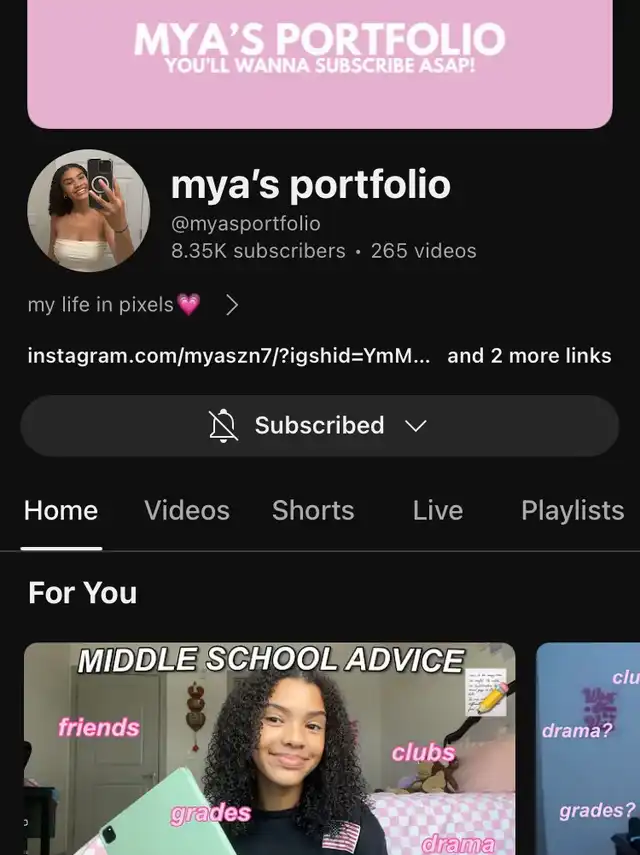Viewport: 640px width, 855px height.
Task: View mya's portfolio profile picture
Action: coord(88,210)
